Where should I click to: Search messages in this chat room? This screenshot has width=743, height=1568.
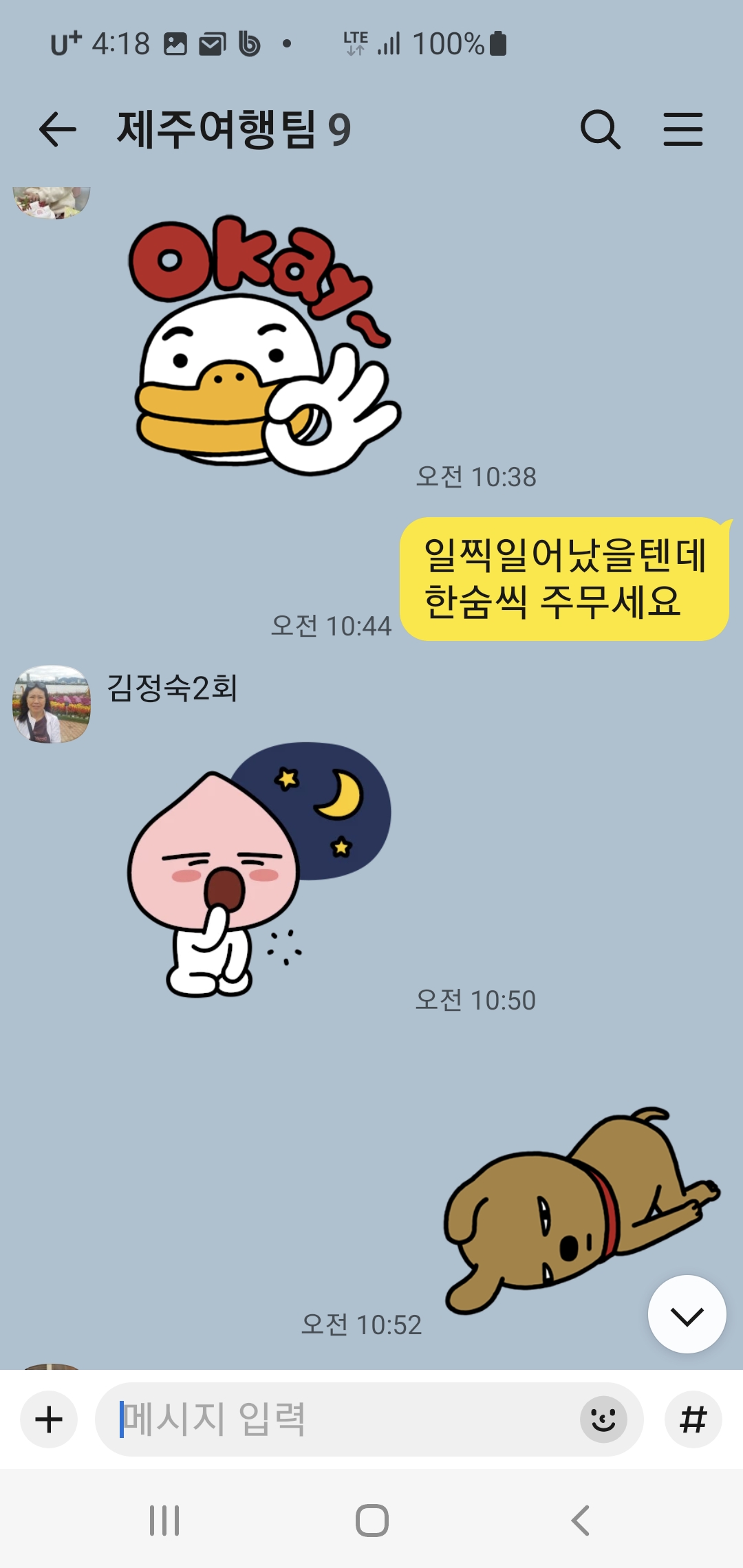coord(600,129)
